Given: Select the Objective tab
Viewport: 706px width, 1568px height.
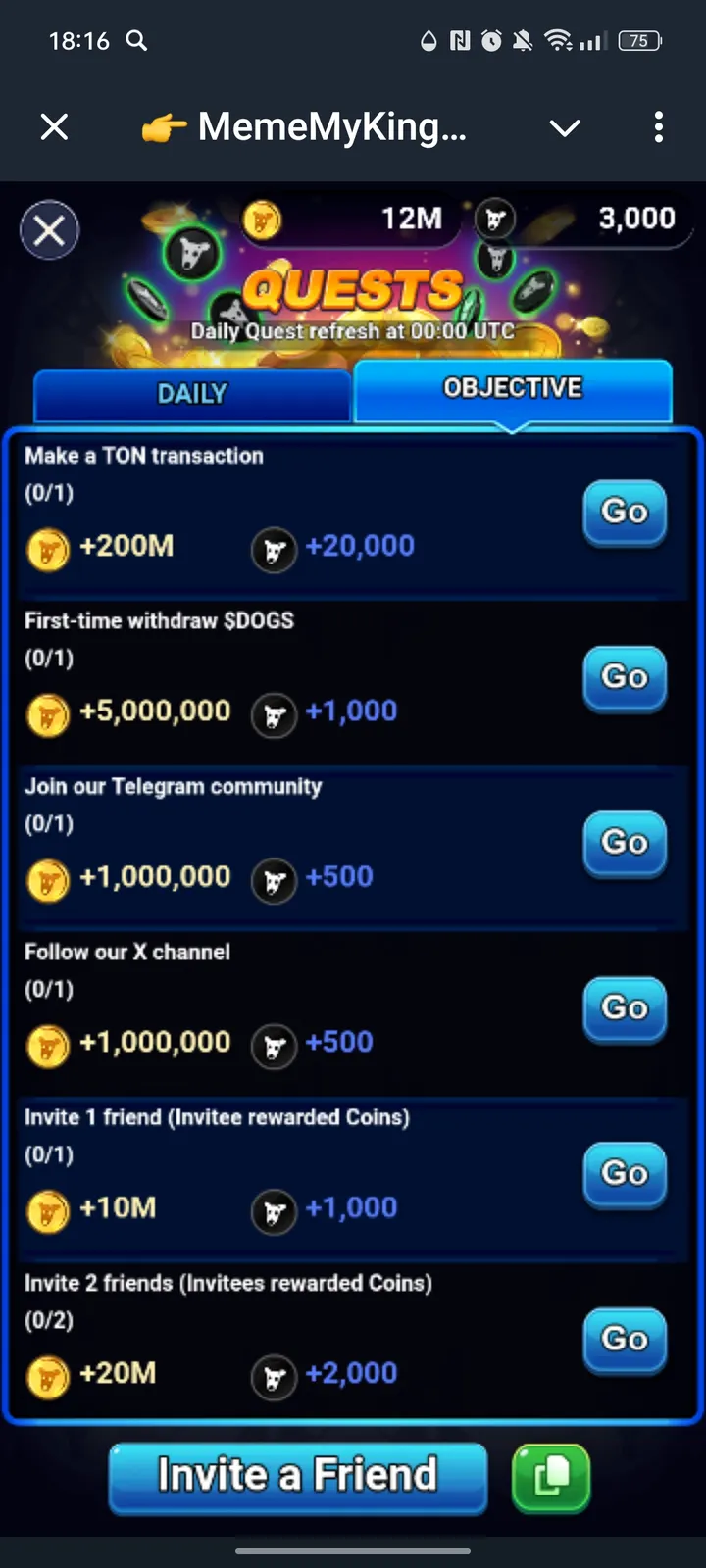Looking at the screenshot, I should point(512,389).
